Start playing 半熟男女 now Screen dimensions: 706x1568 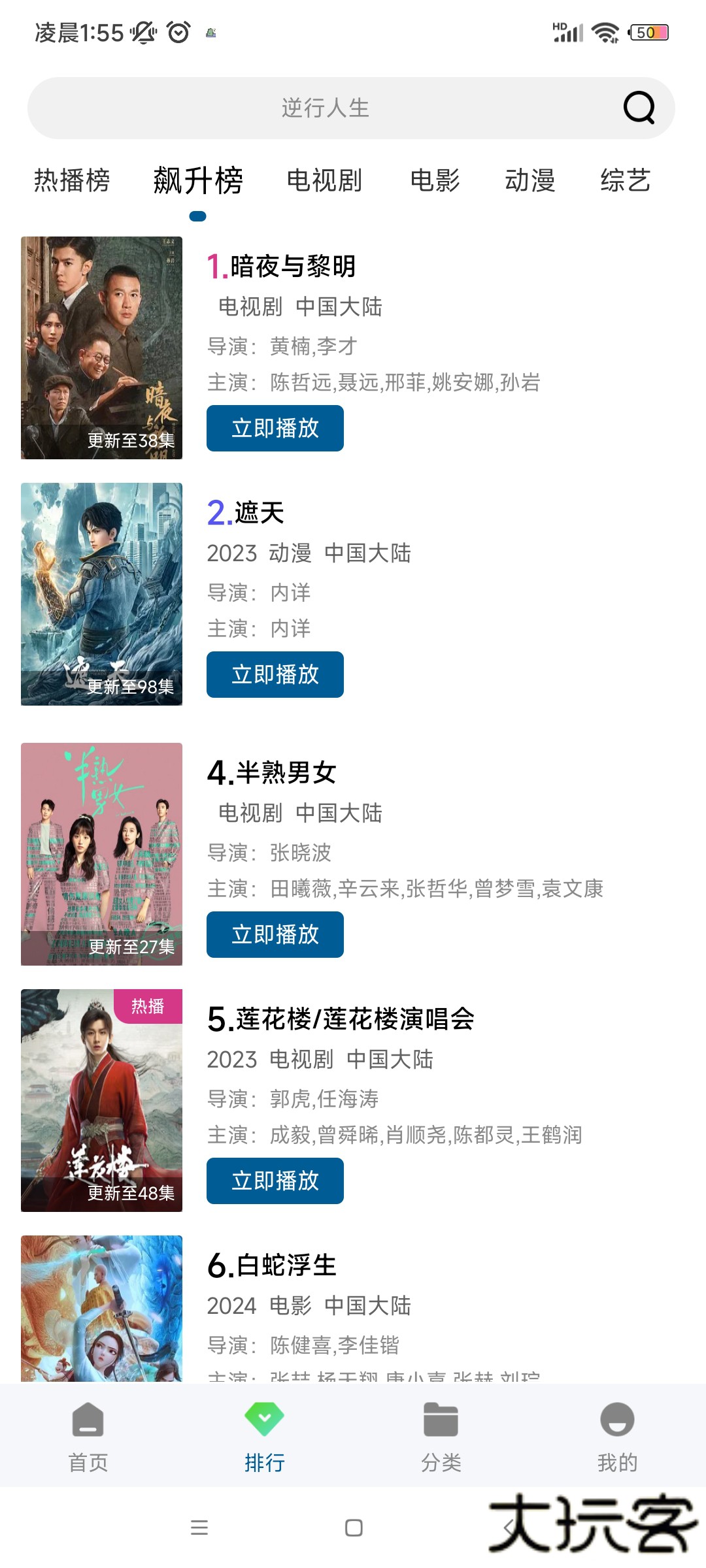tap(275, 934)
